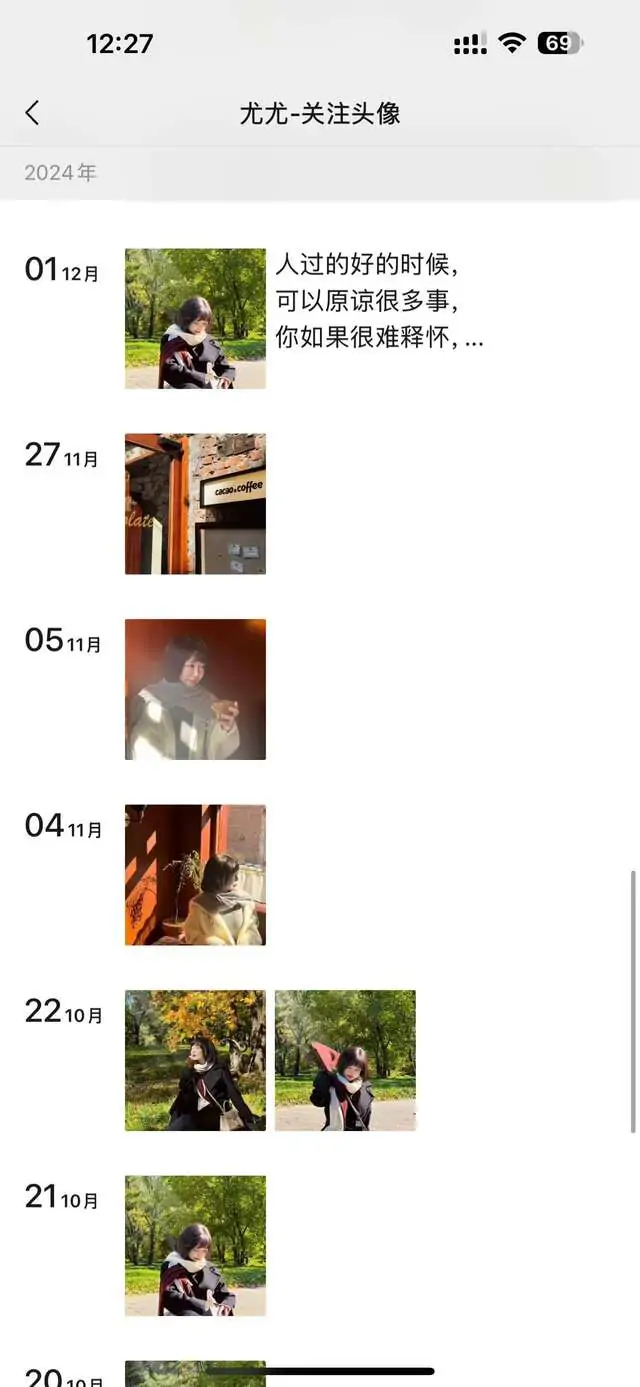Open the December 1 post text
This screenshot has height=1387, width=640.
[378, 302]
